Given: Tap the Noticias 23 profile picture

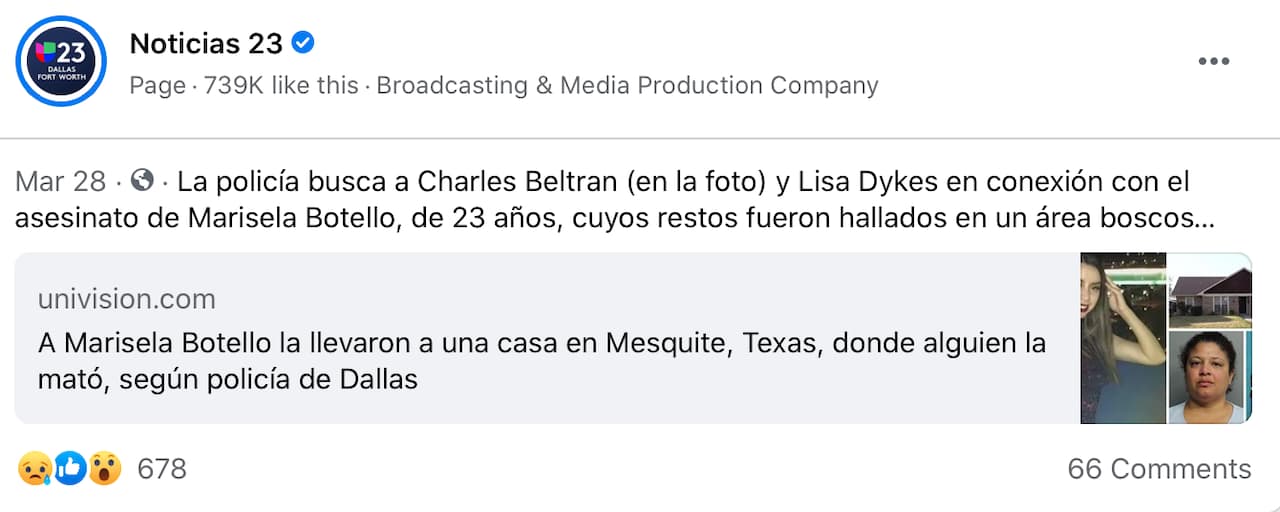Looking at the screenshot, I should coord(61,61).
